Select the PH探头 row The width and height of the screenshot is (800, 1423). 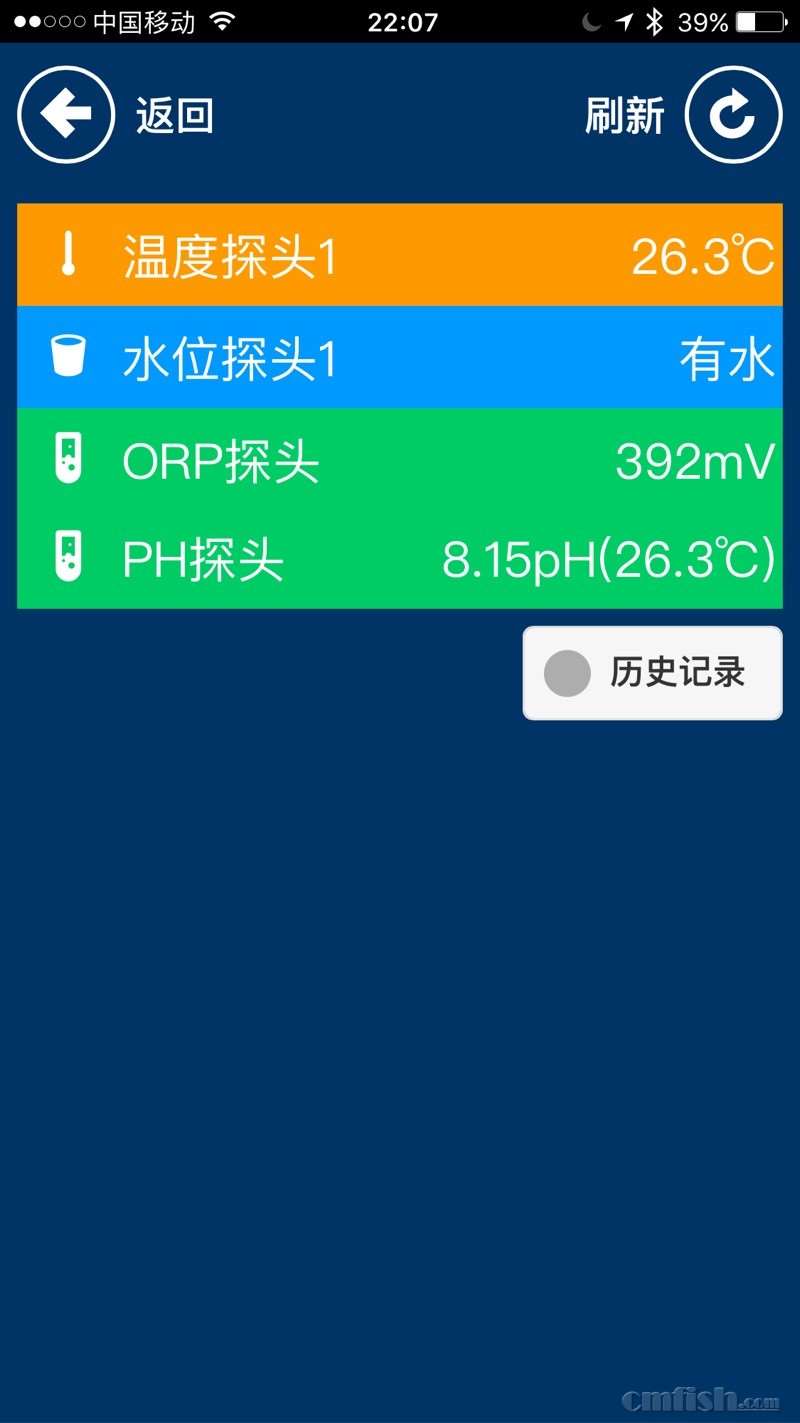tap(399, 559)
